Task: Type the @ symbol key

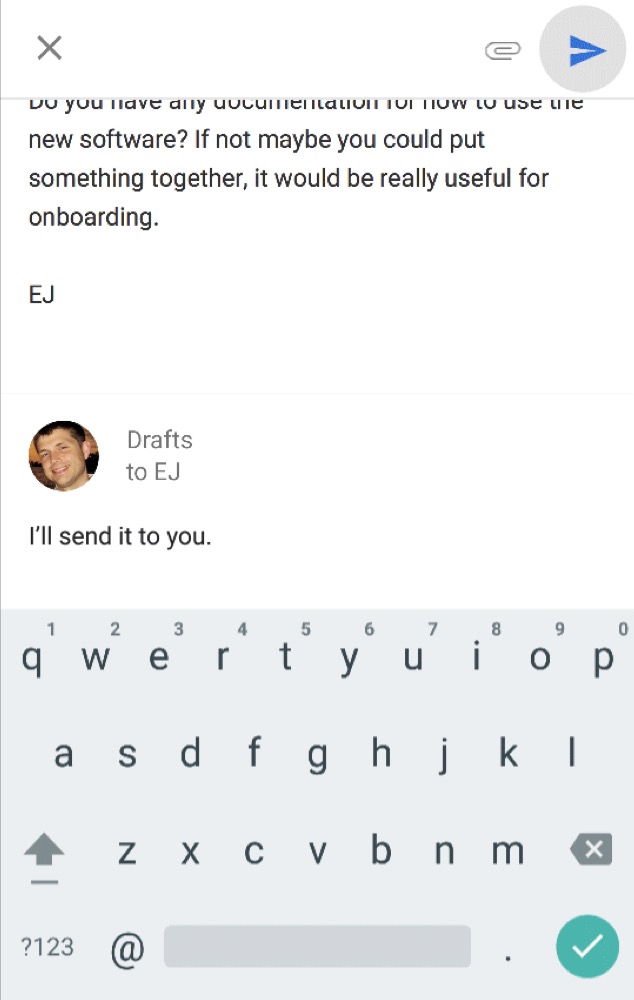Action: (127, 948)
